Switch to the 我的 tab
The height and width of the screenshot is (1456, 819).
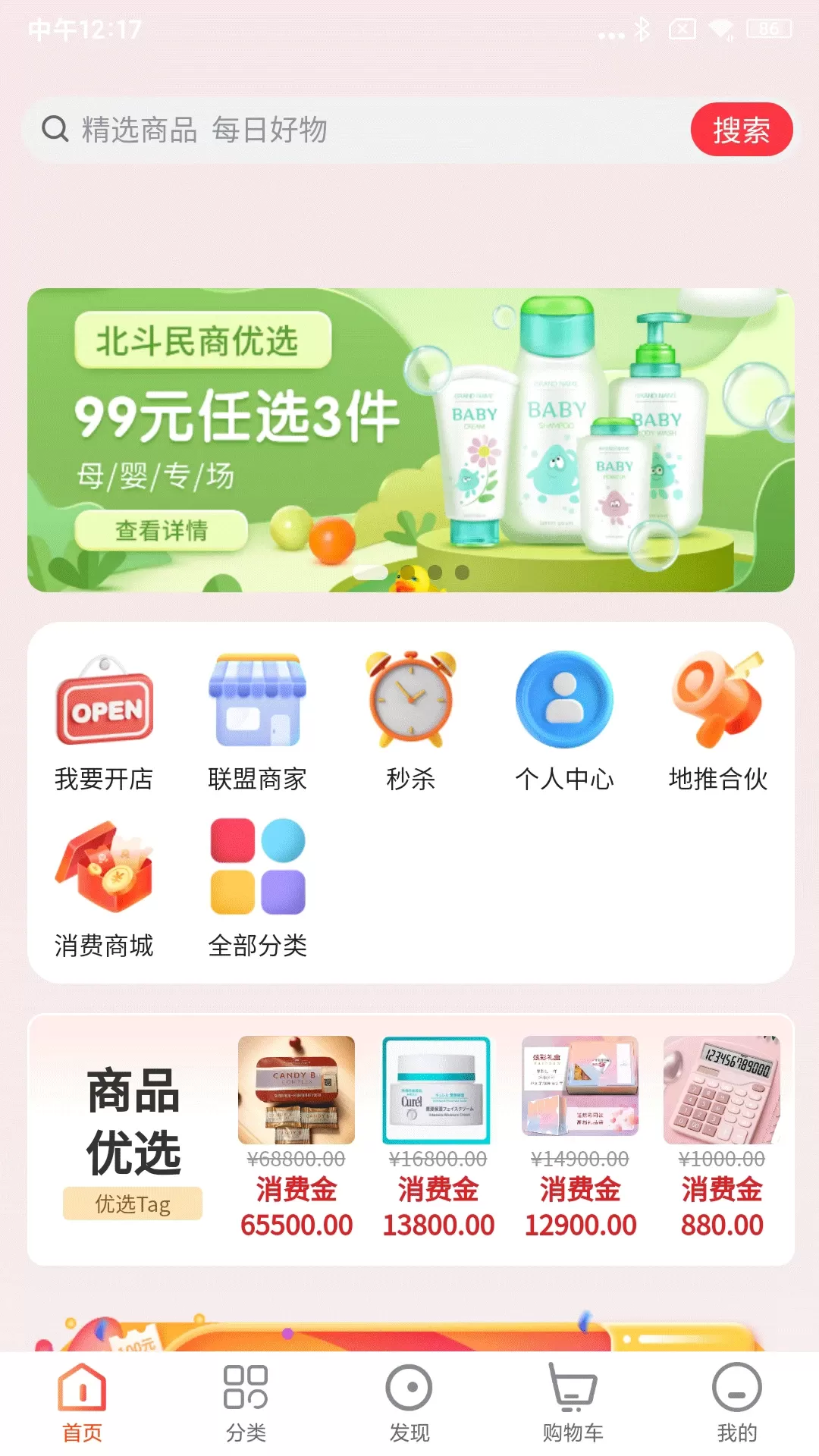[x=737, y=1403]
